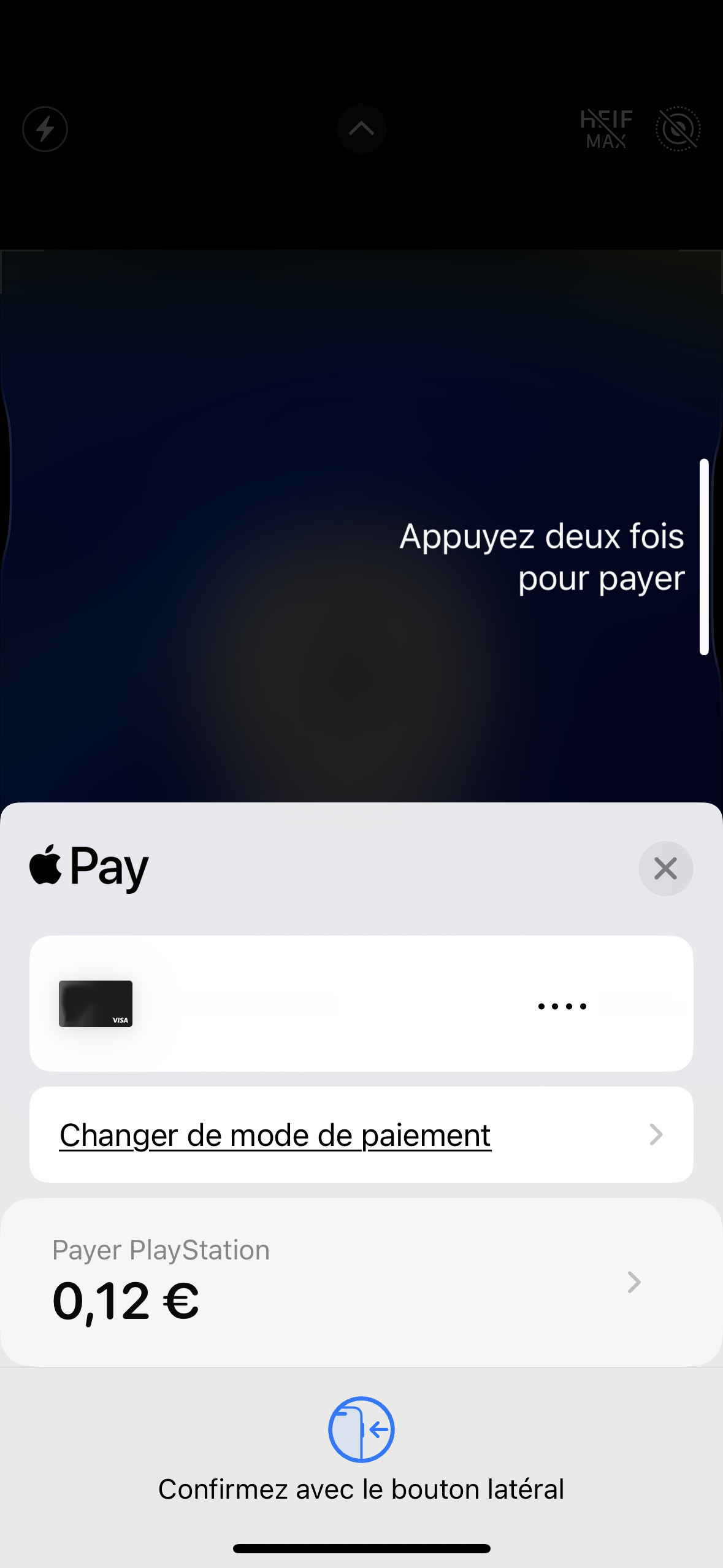The image size is (723, 1568).
Task: Expand the Payer PlayStation 0,12 € details
Action: point(361,1283)
